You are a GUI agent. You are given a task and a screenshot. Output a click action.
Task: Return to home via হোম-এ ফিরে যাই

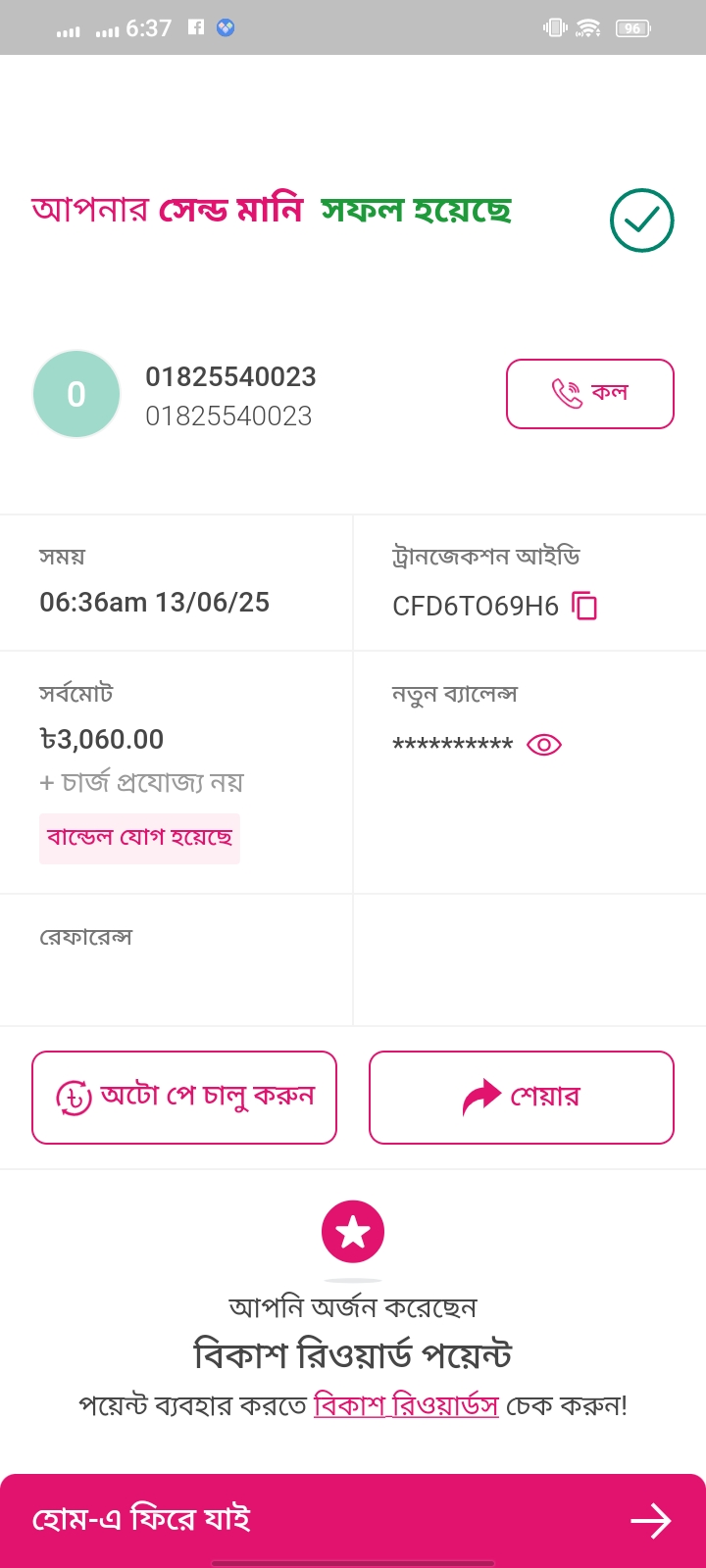click(x=353, y=1520)
